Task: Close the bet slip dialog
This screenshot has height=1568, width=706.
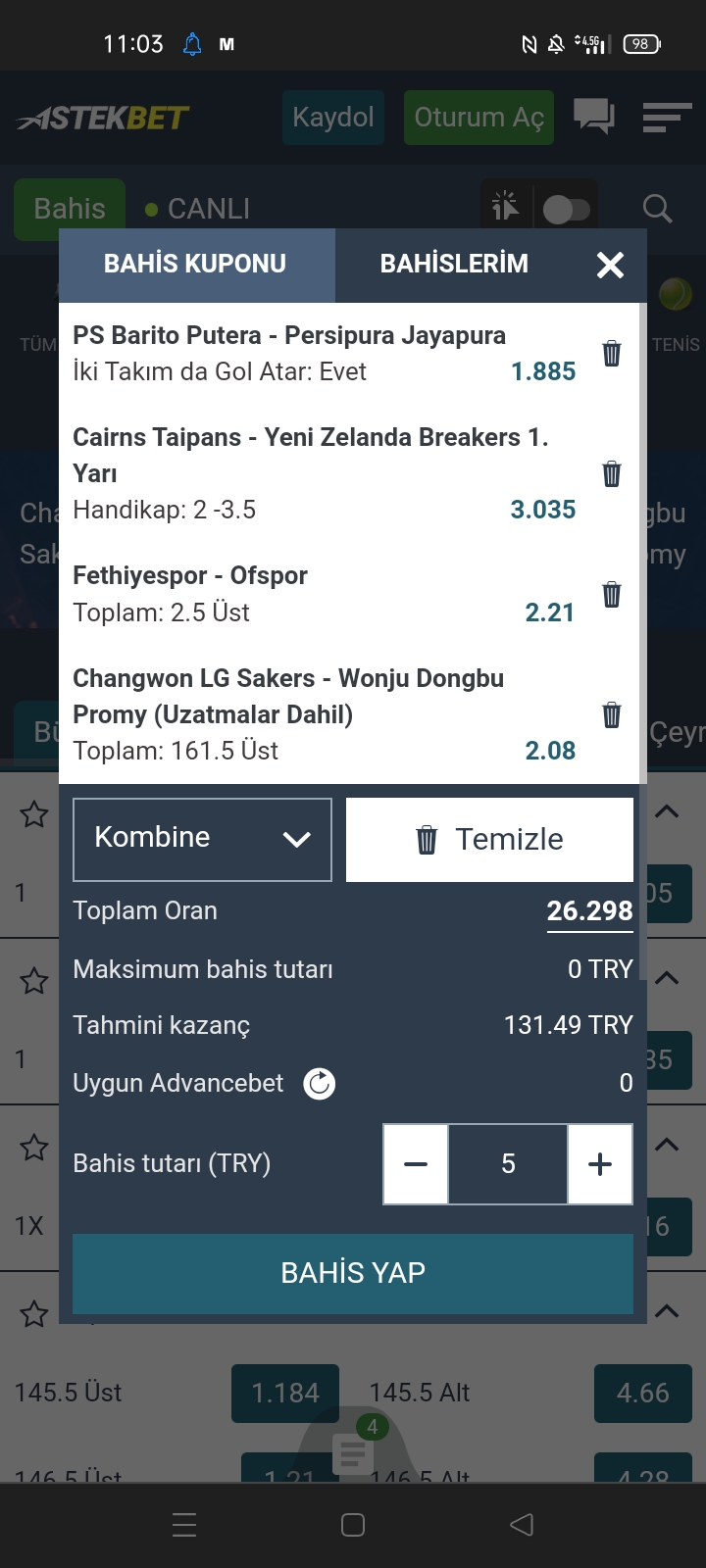Action: [610, 265]
